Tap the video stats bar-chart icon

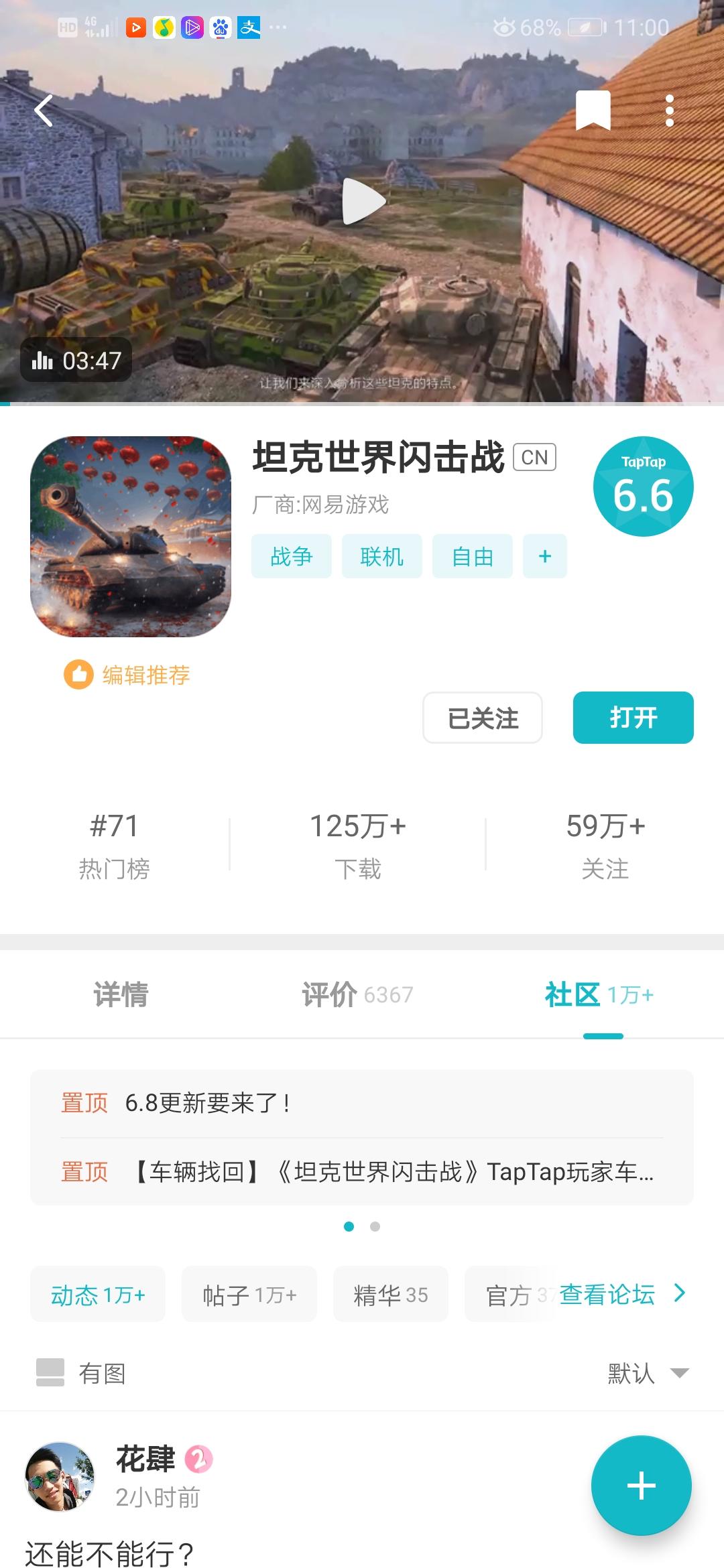click(42, 361)
